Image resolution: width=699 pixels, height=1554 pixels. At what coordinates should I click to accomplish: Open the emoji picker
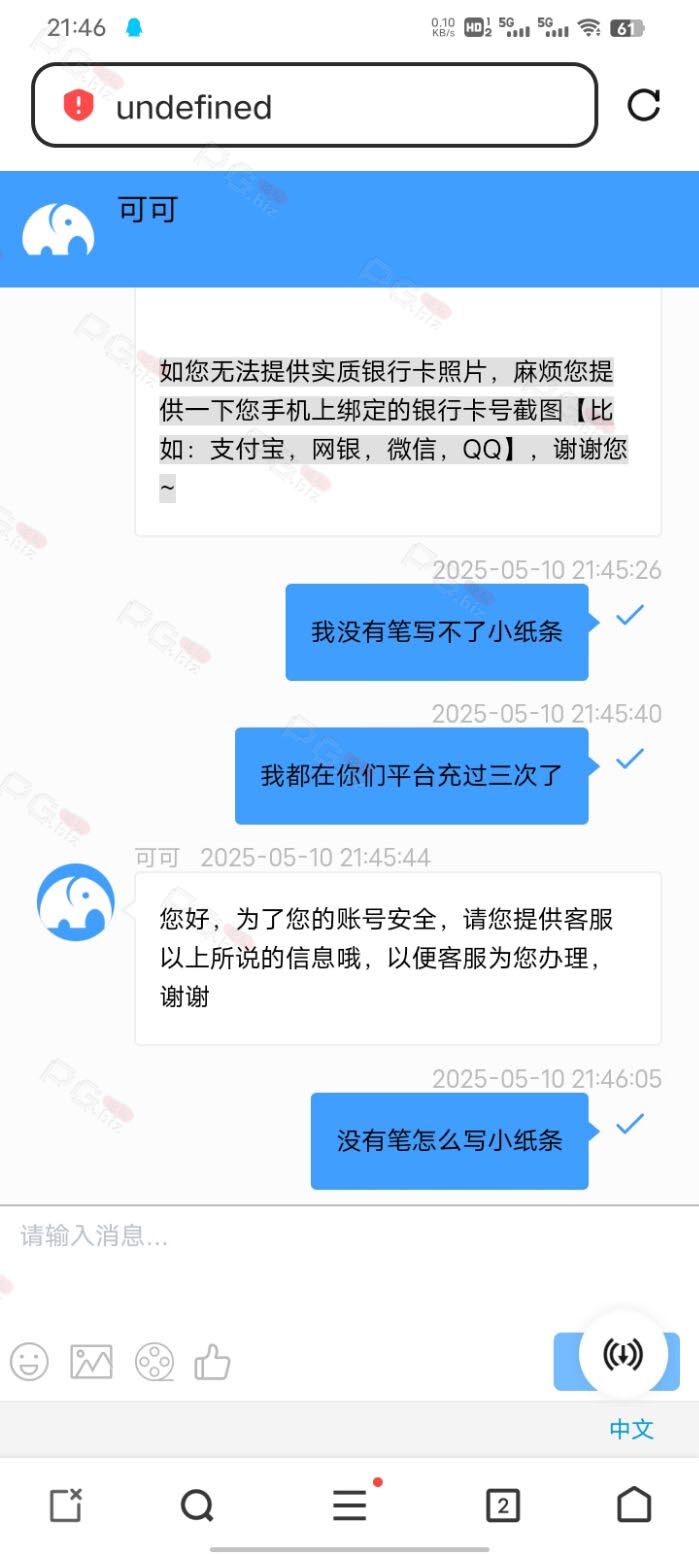[x=29, y=1361]
